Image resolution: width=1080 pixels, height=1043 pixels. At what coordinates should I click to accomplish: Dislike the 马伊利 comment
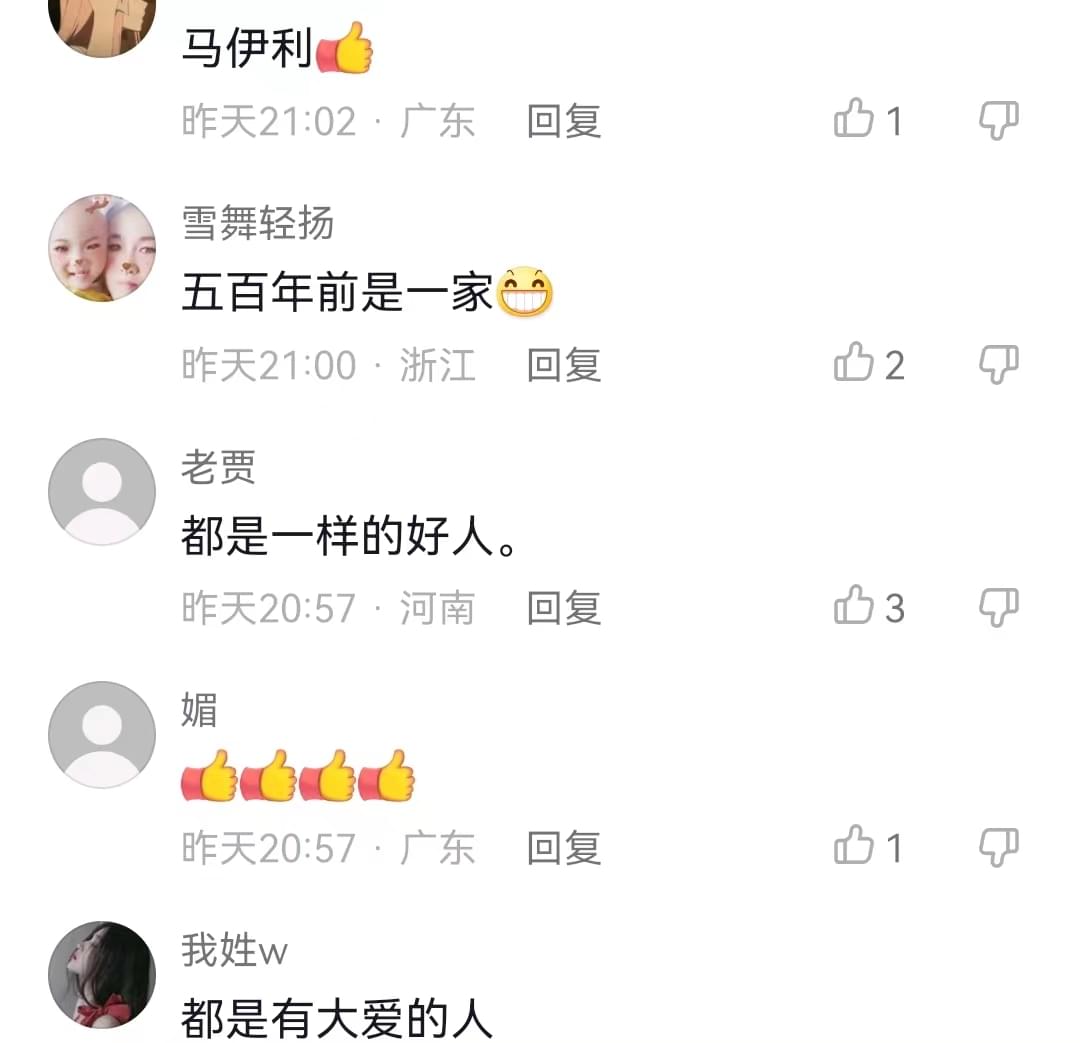[998, 121]
